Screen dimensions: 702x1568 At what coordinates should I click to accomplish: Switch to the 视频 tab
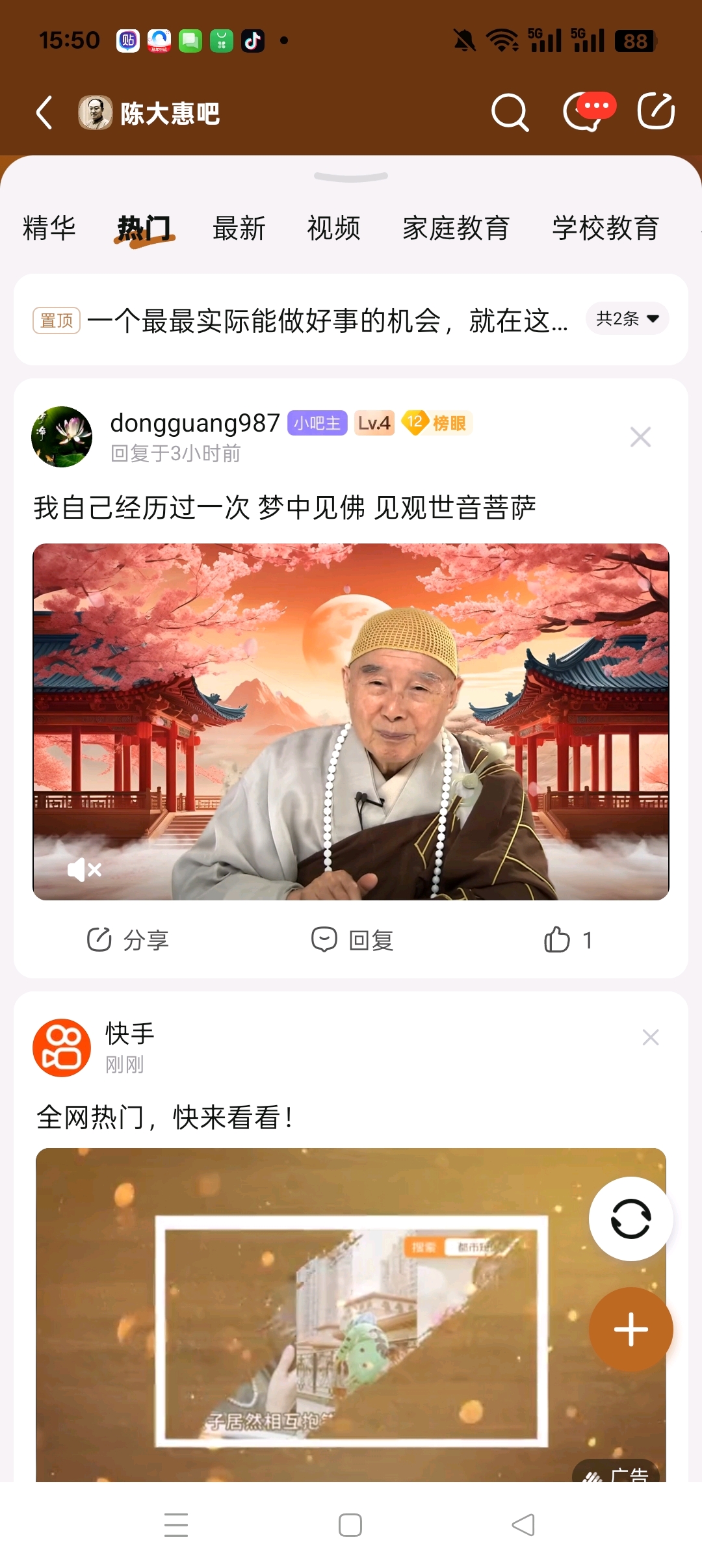click(333, 228)
